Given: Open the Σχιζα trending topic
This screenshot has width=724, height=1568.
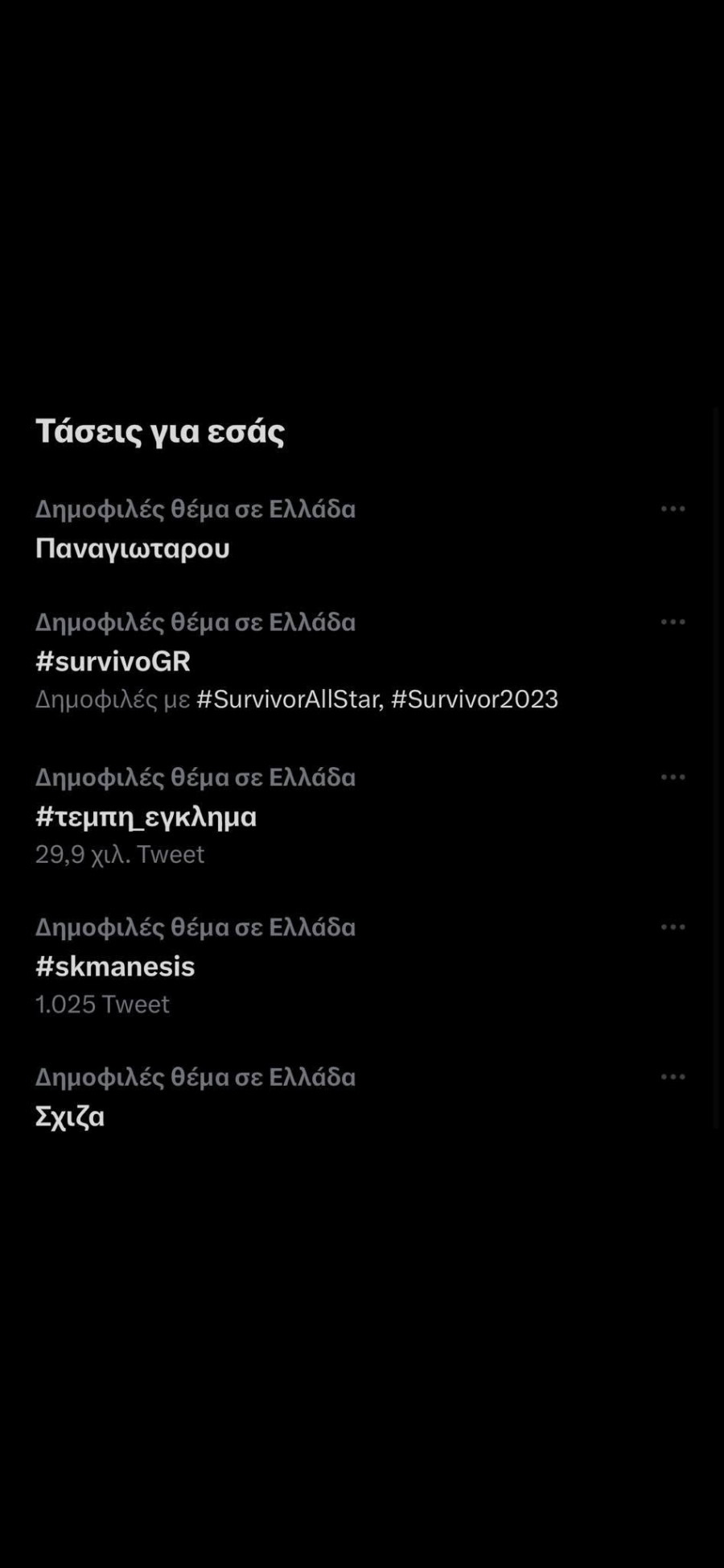Looking at the screenshot, I should click(69, 1116).
